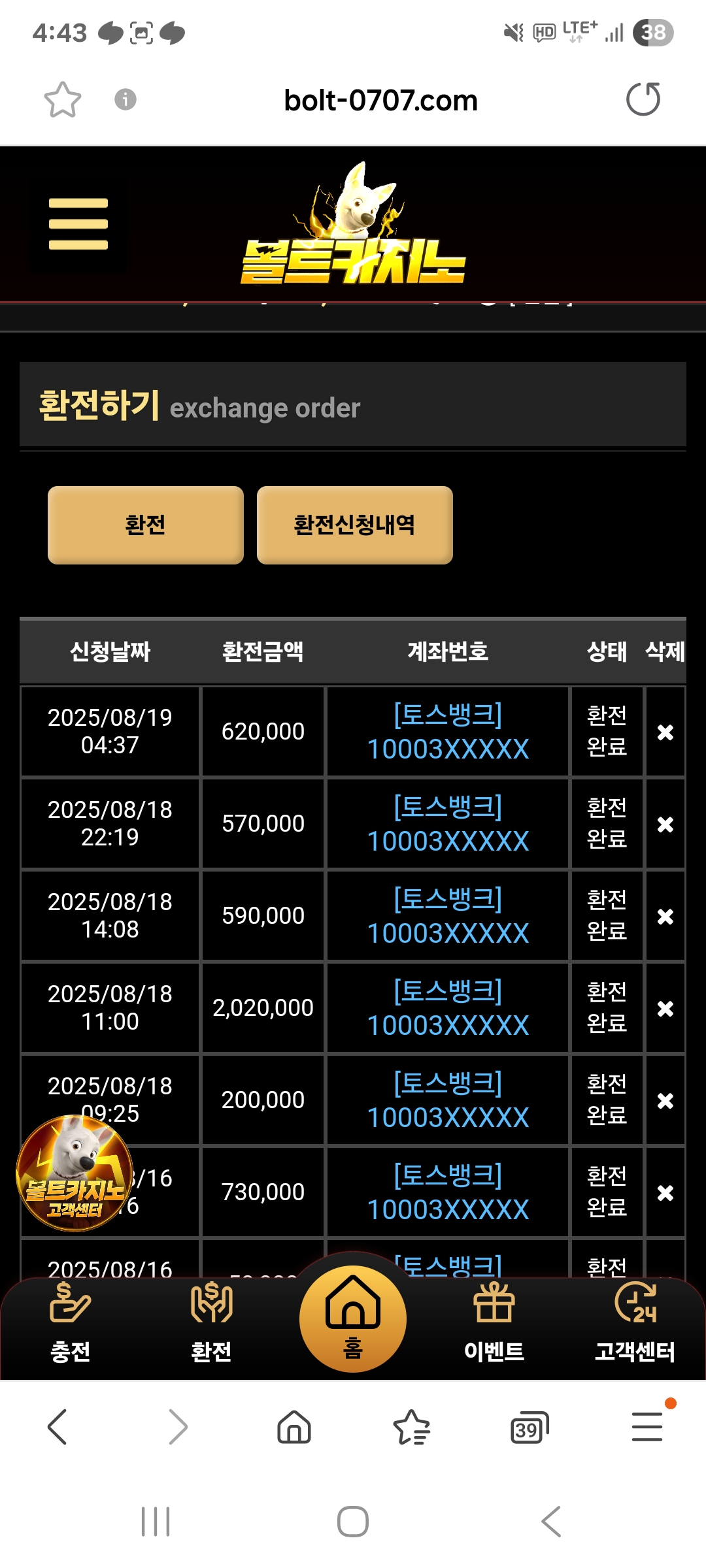Delete the 730,000 exchange record
This screenshot has height=1568, width=706.
coord(665,1193)
